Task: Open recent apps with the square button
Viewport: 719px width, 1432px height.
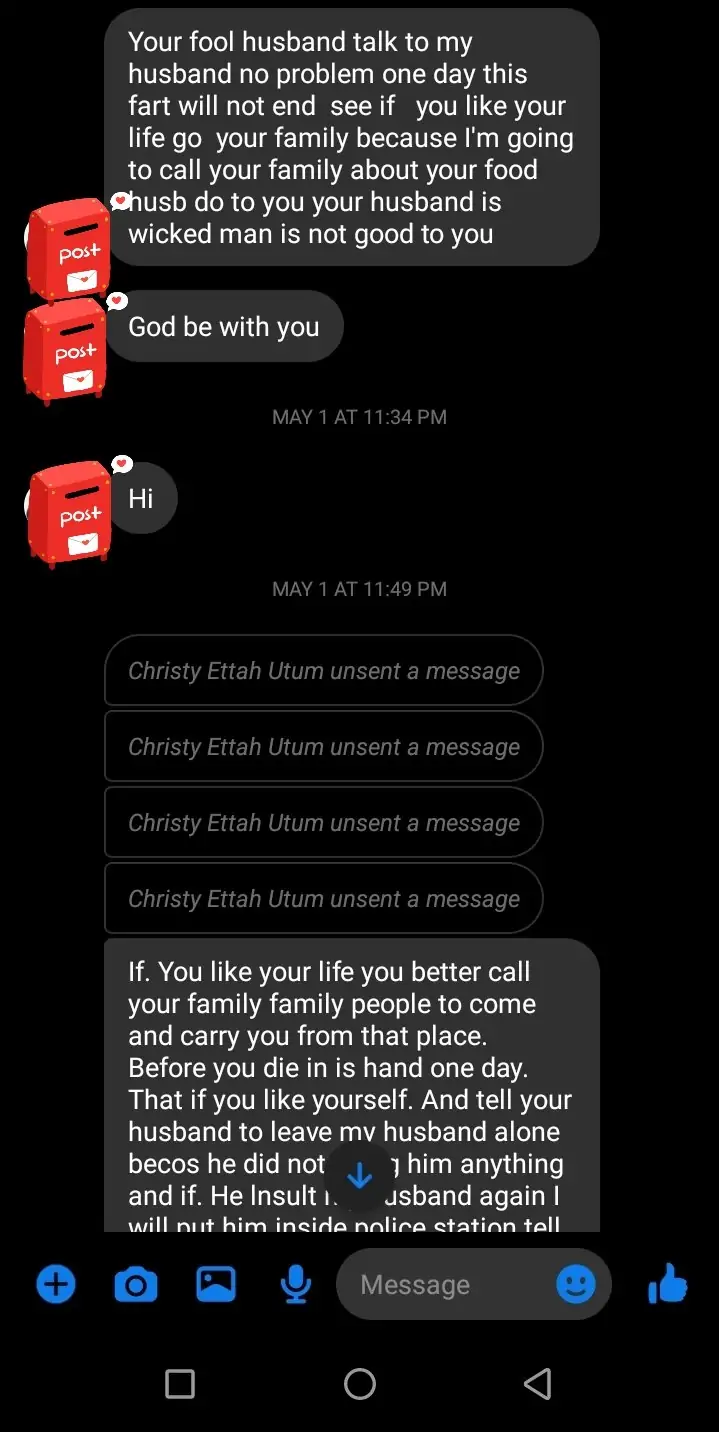Action: 180,1384
